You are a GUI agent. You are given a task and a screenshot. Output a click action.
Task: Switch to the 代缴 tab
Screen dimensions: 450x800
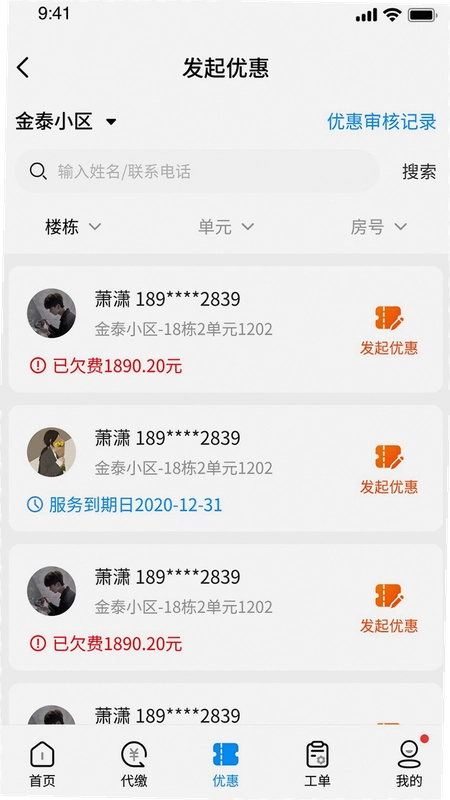134,764
